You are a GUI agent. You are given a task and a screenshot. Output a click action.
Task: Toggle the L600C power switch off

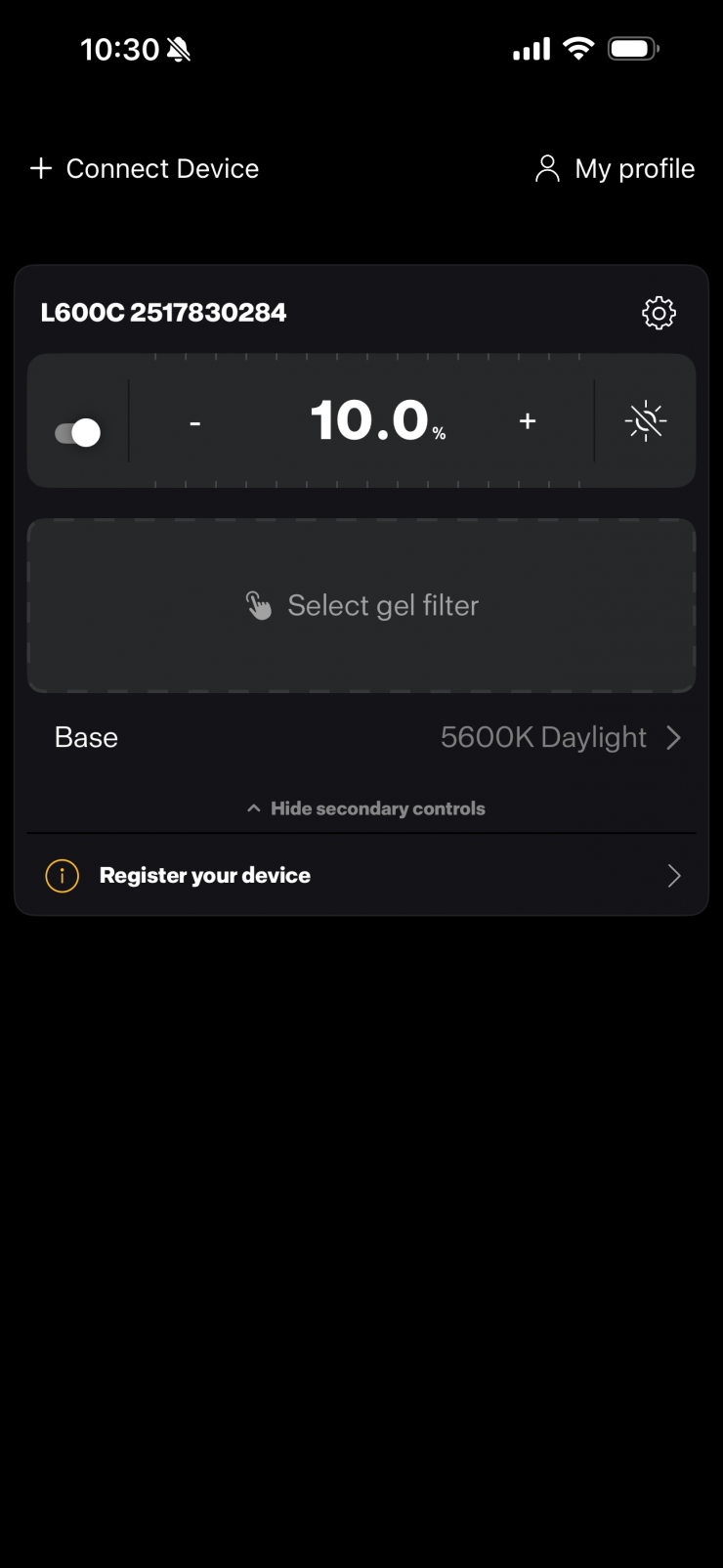point(78,432)
